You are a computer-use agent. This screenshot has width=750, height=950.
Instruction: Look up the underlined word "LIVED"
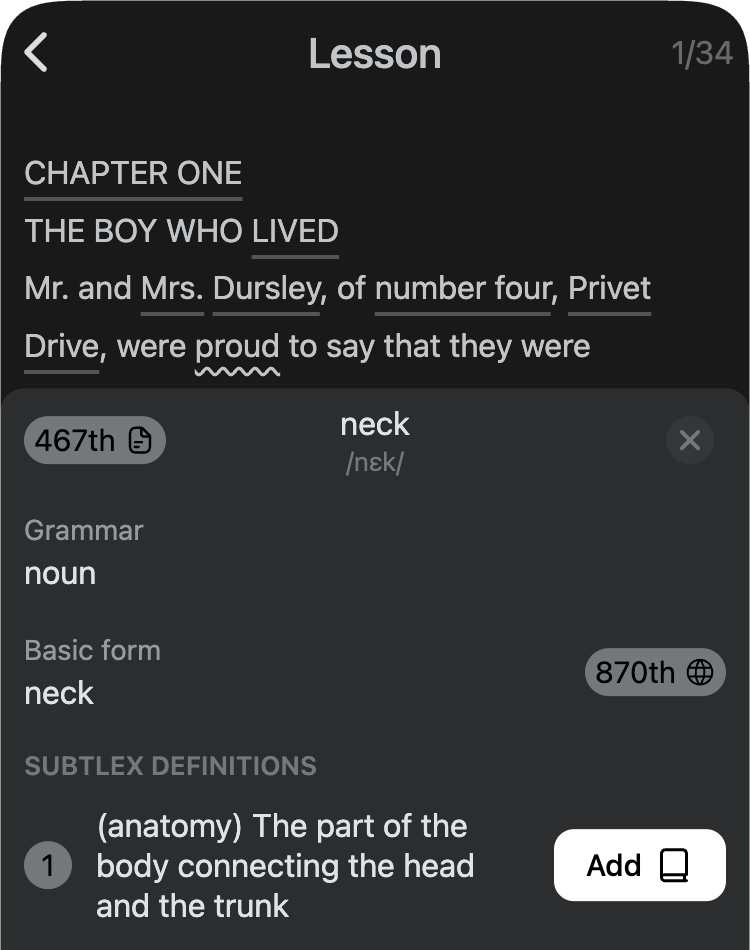pos(295,231)
